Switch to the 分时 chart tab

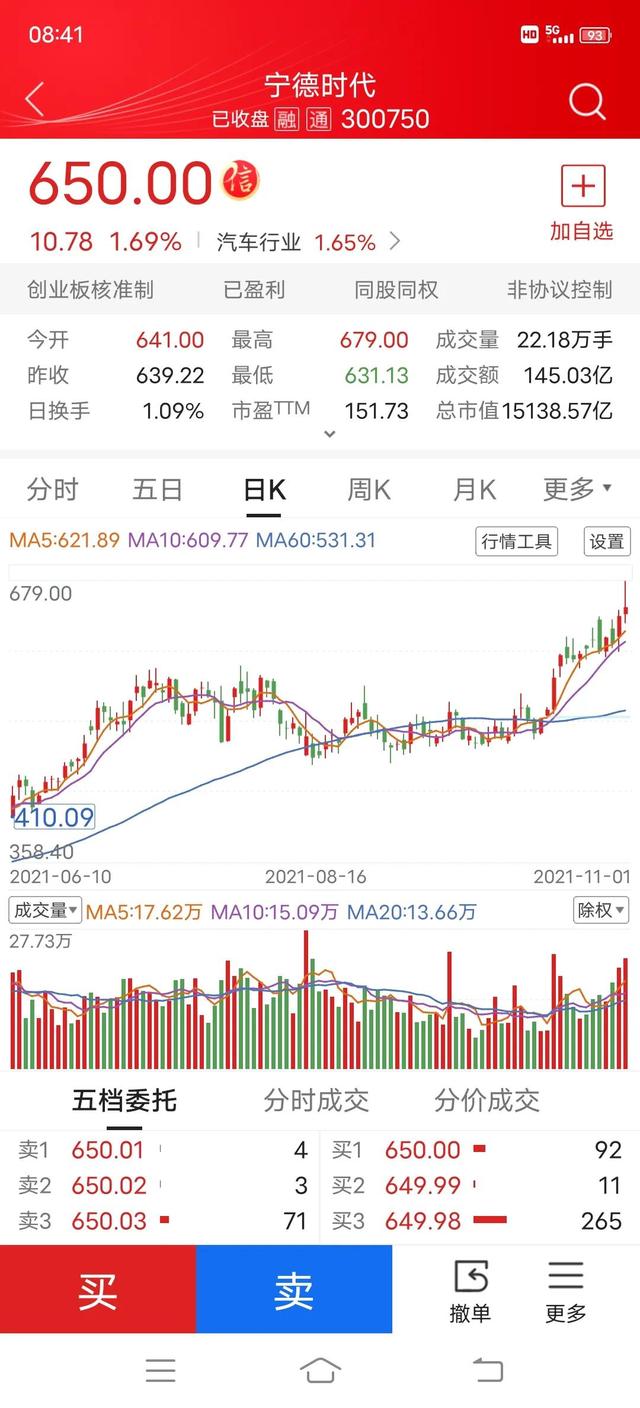53,489
